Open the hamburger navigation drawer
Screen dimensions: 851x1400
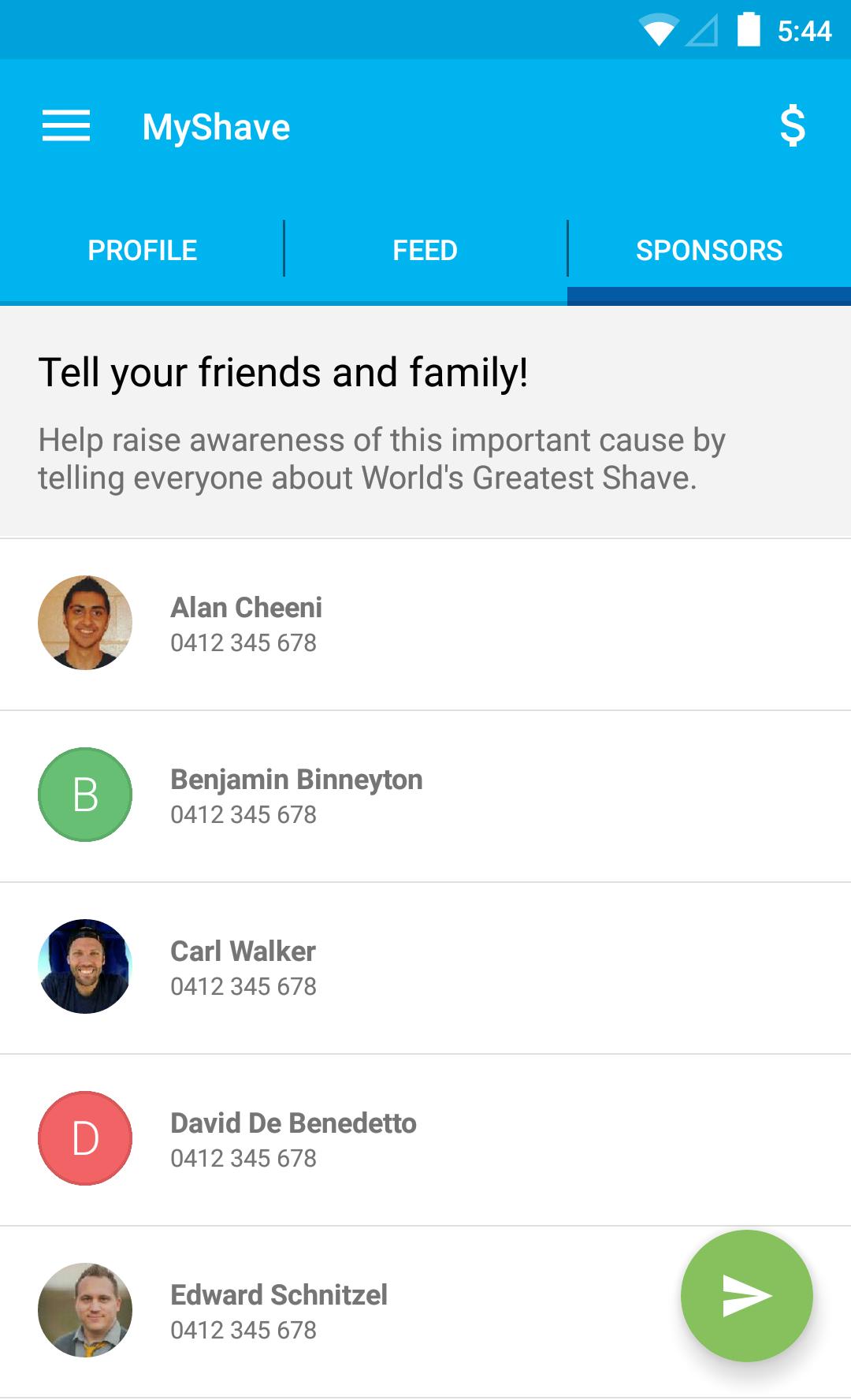coord(66,126)
